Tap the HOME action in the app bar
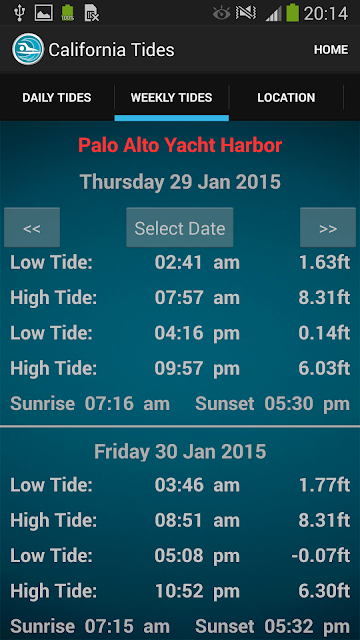 click(x=331, y=50)
